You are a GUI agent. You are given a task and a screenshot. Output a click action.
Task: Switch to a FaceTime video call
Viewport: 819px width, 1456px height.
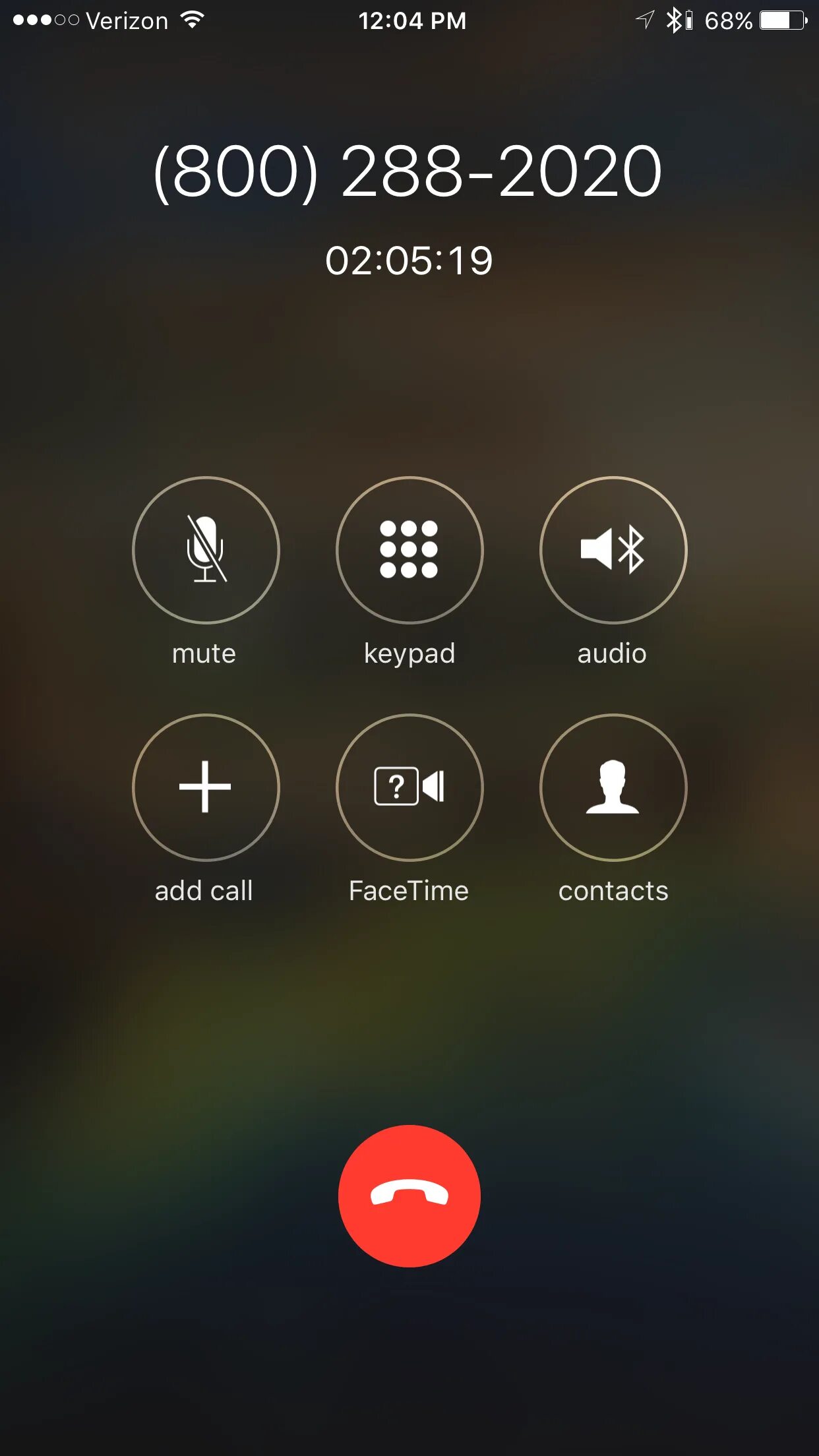click(x=409, y=787)
